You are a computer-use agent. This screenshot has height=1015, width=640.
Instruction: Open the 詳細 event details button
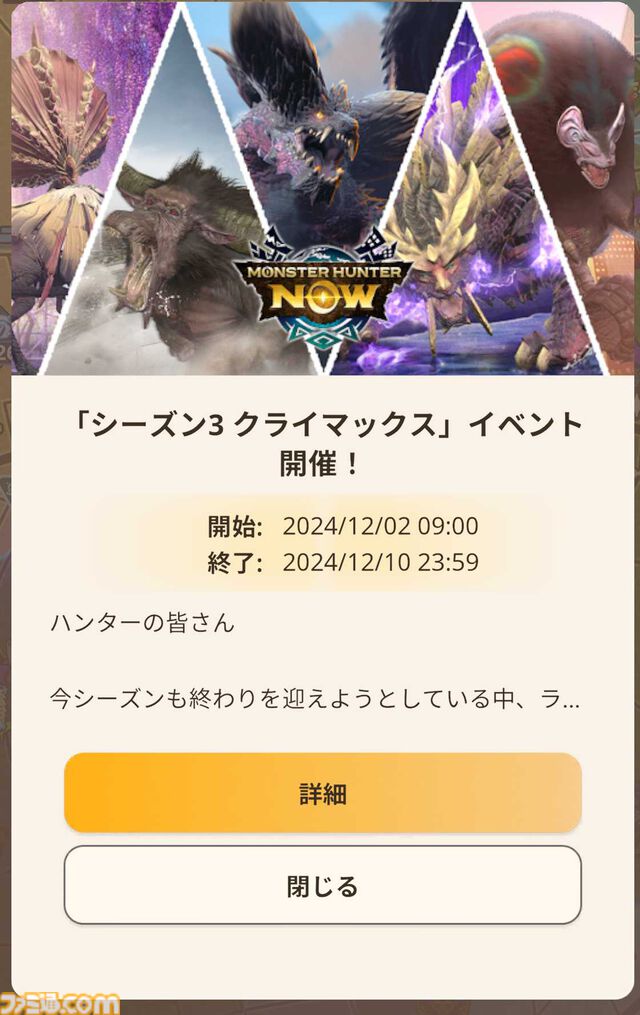coord(322,793)
